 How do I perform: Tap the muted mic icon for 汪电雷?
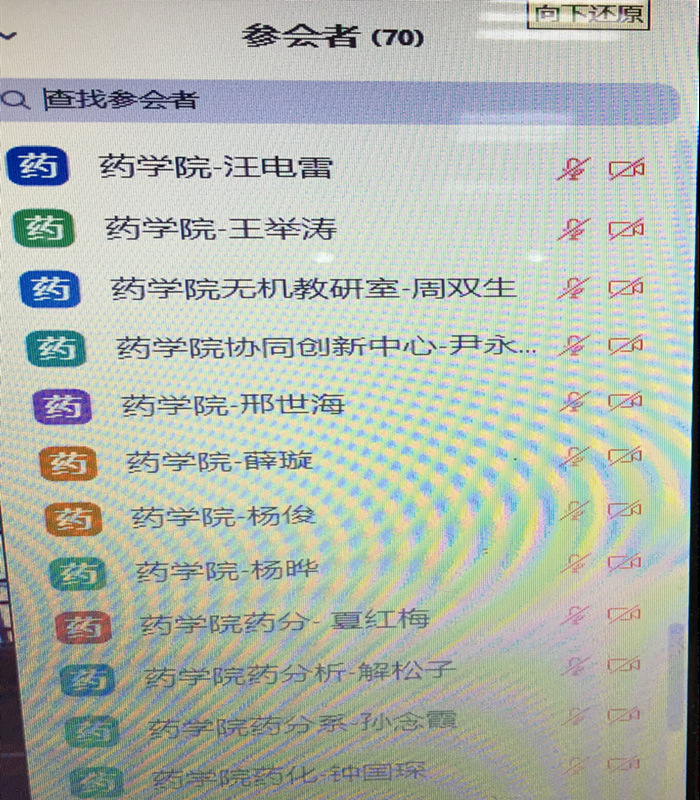tap(571, 169)
